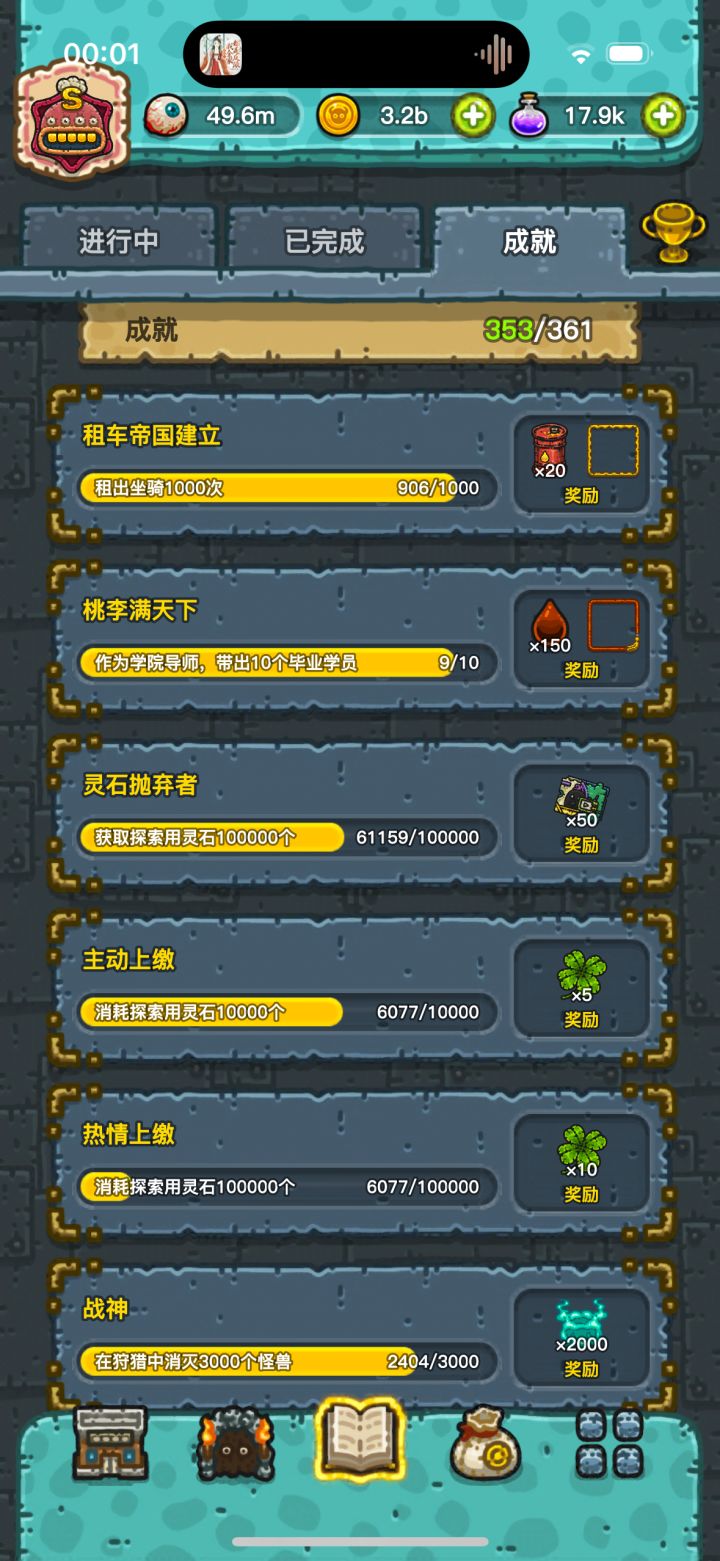720x1561 pixels.
Task: Tap the empty reward slot beside the x20 bucket
Action: coord(612,450)
